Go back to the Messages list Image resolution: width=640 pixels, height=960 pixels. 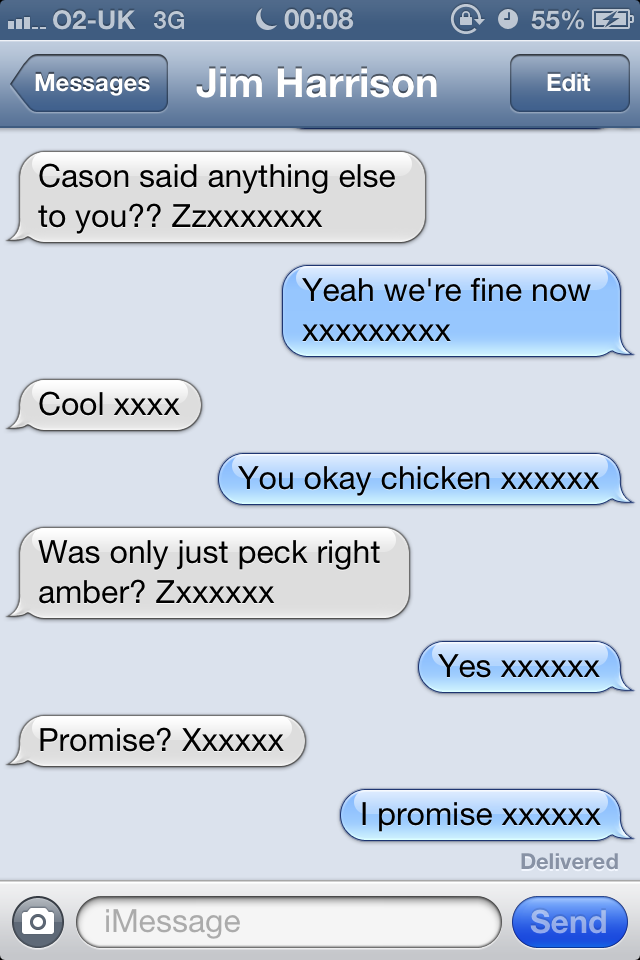pos(90,83)
